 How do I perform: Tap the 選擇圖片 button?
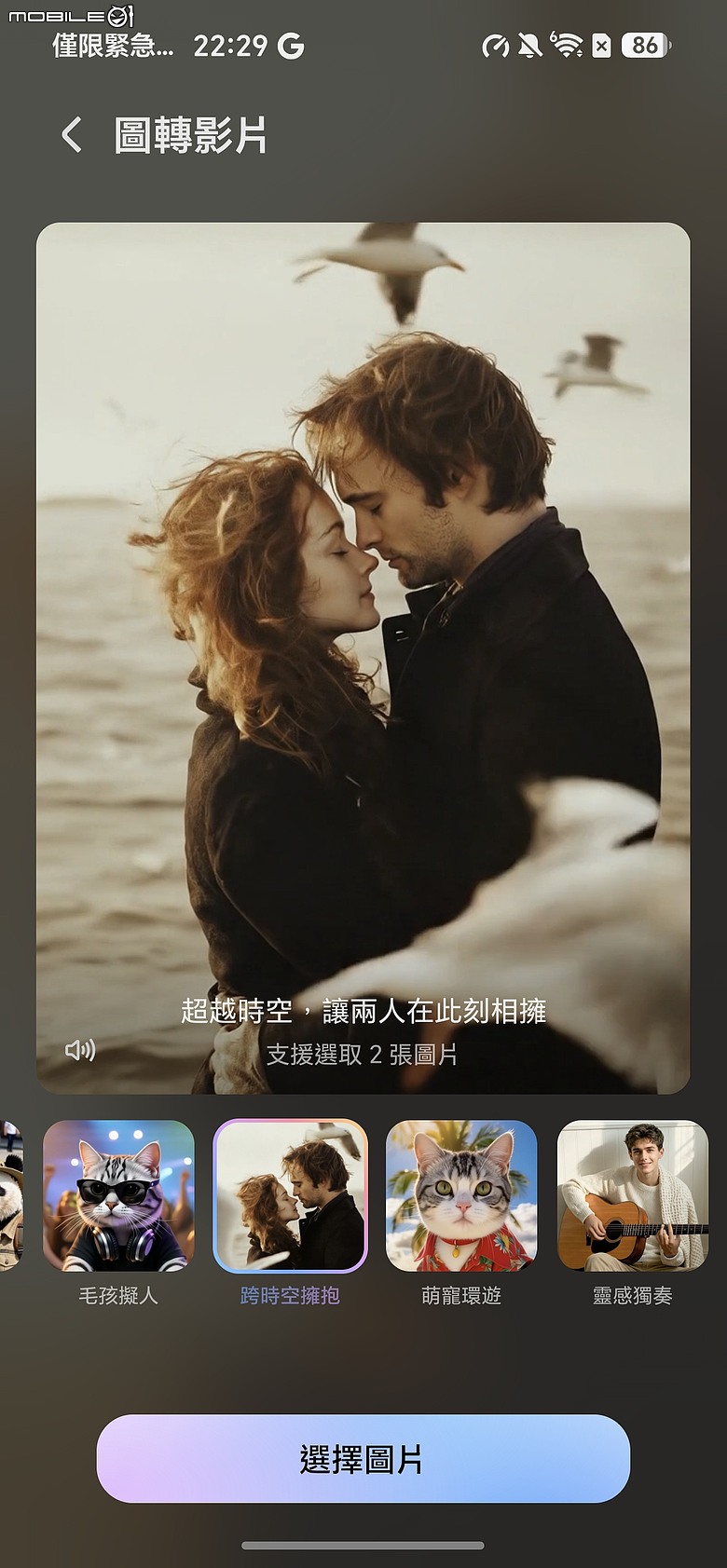[363, 1458]
